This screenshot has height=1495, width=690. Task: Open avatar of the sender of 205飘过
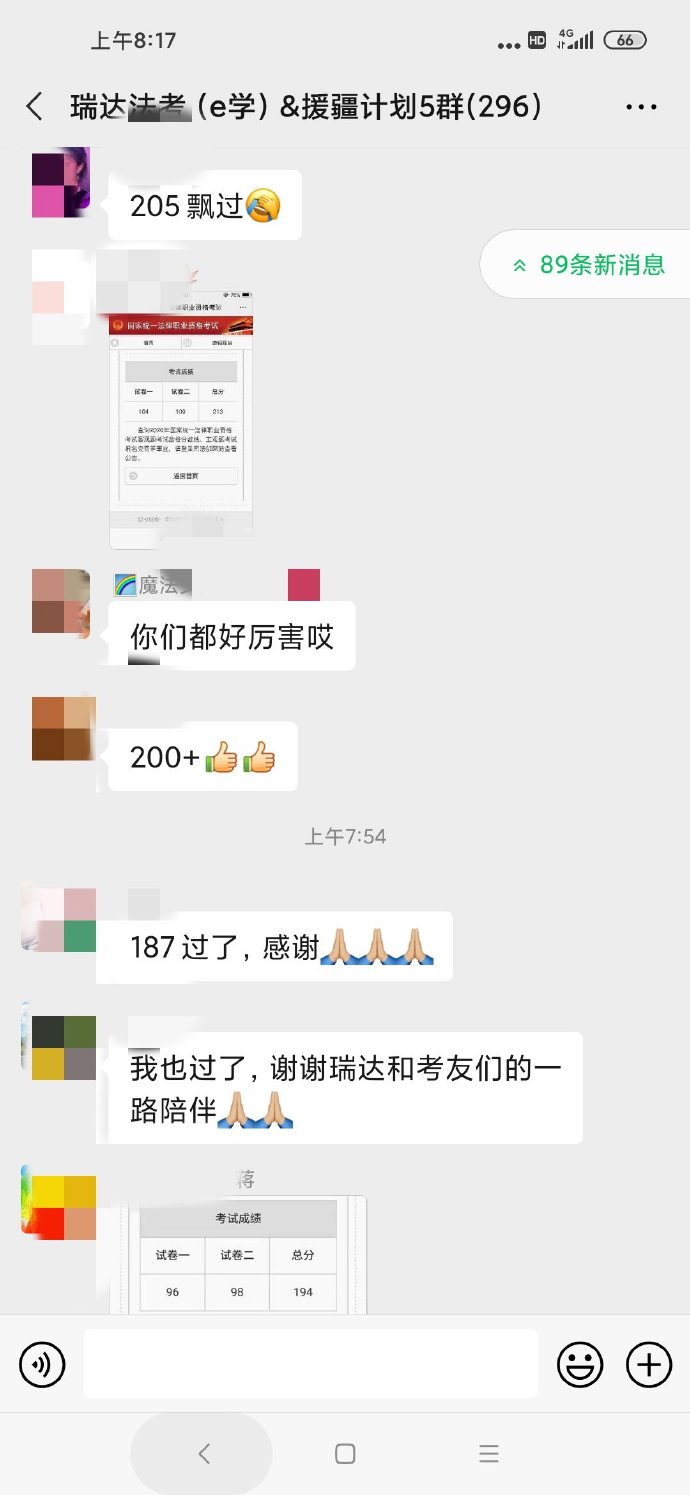pyautogui.click(x=61, y=183)
